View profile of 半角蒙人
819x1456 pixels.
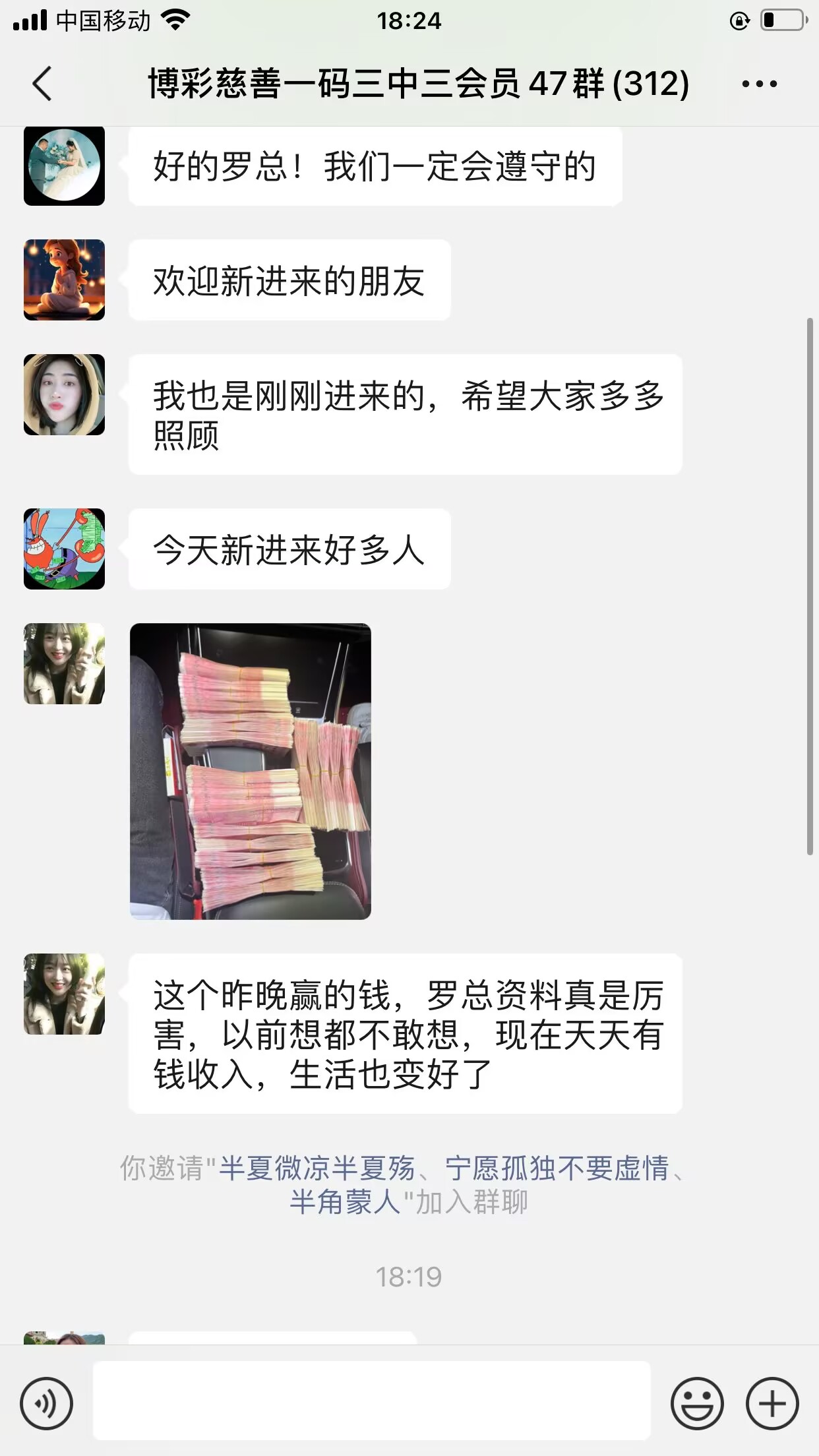click(345, 1201)
